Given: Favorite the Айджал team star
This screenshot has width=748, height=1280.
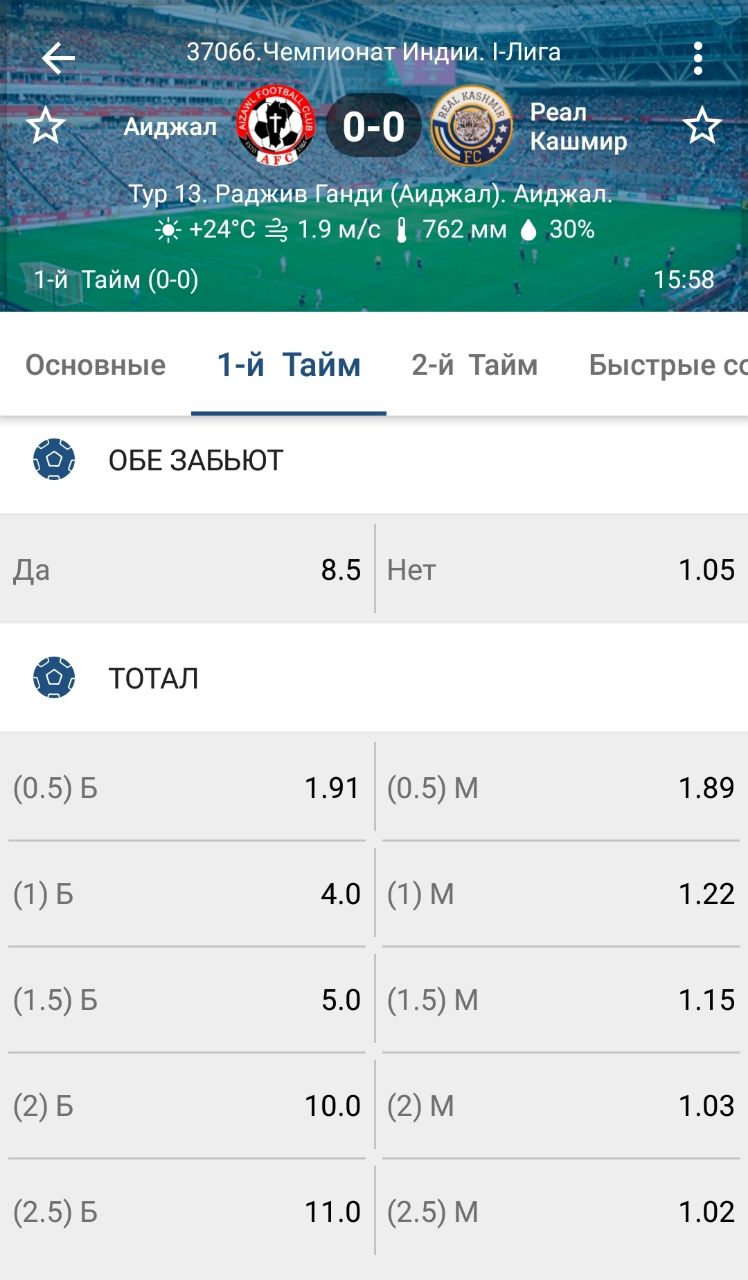Looking at the screenshot, I should pos(45,127).
